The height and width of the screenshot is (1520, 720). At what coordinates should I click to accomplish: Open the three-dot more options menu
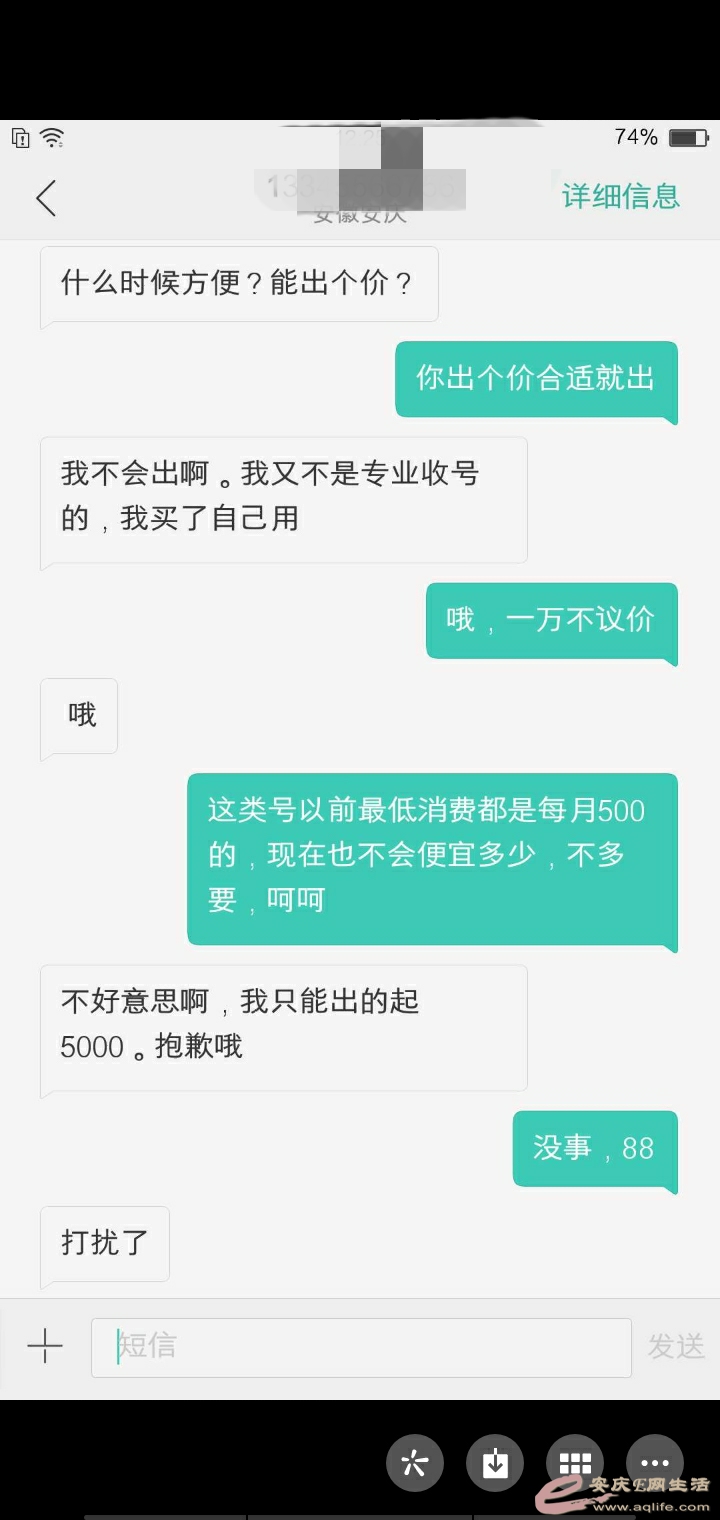coord(655,1464)
